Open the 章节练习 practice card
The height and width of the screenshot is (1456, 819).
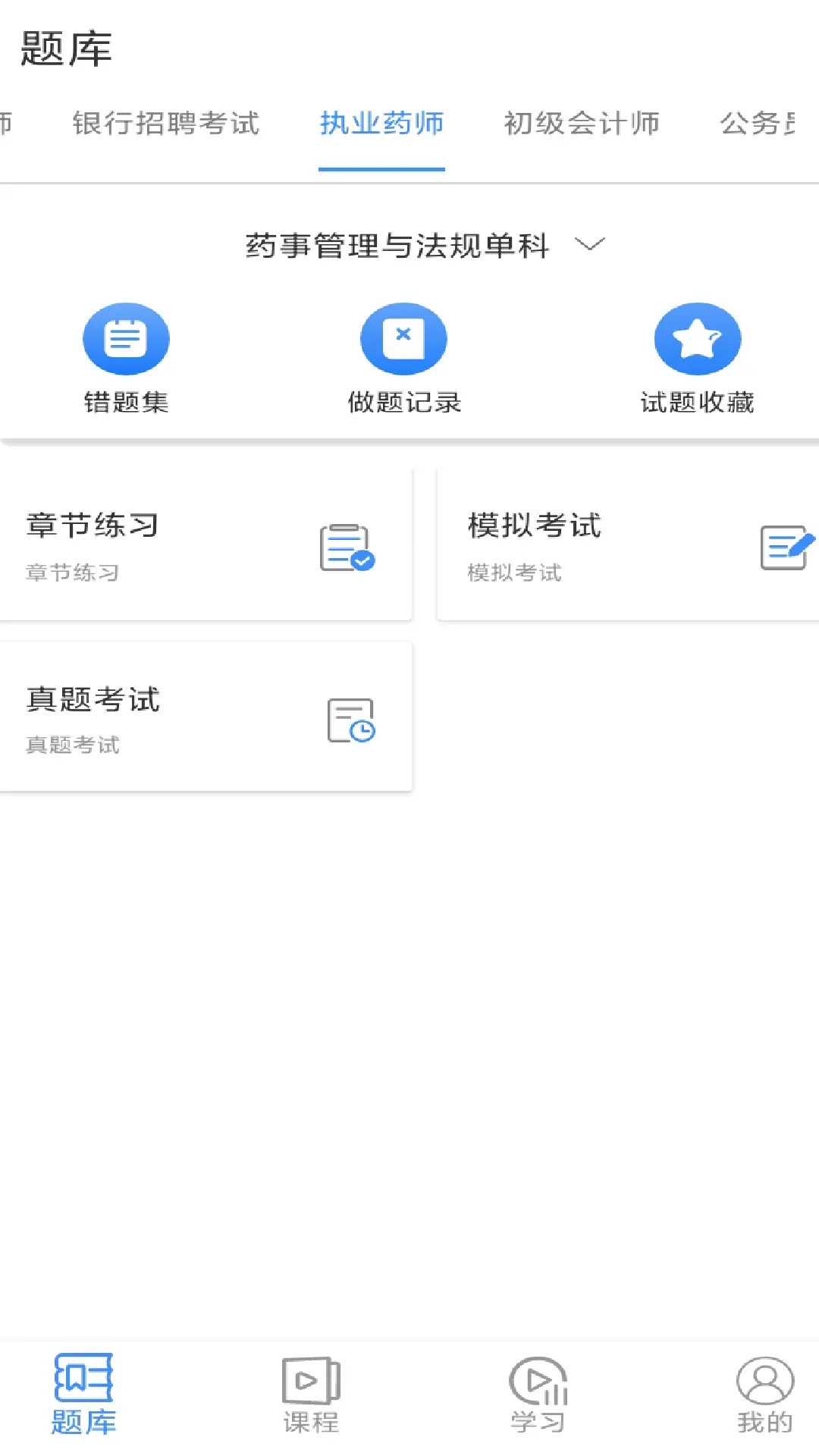206,542
